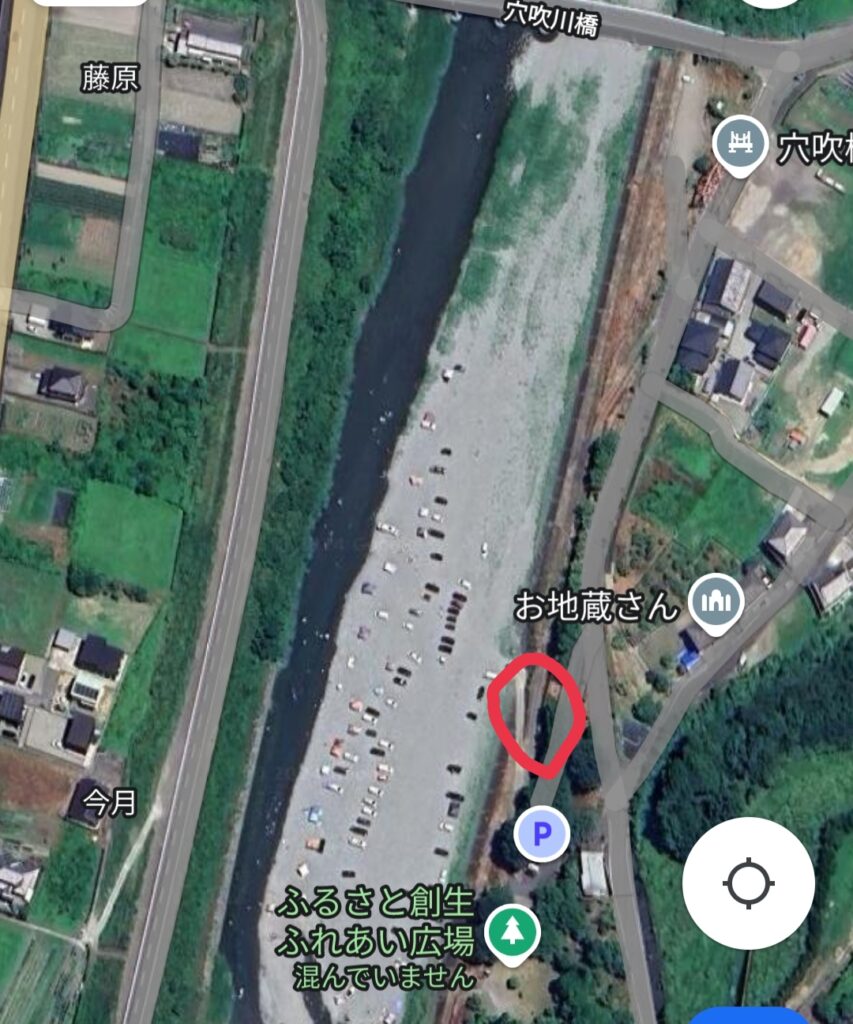
Task: Open the お地蔵さん place marker
Action: pyautogui.click(x=716, y=603)
